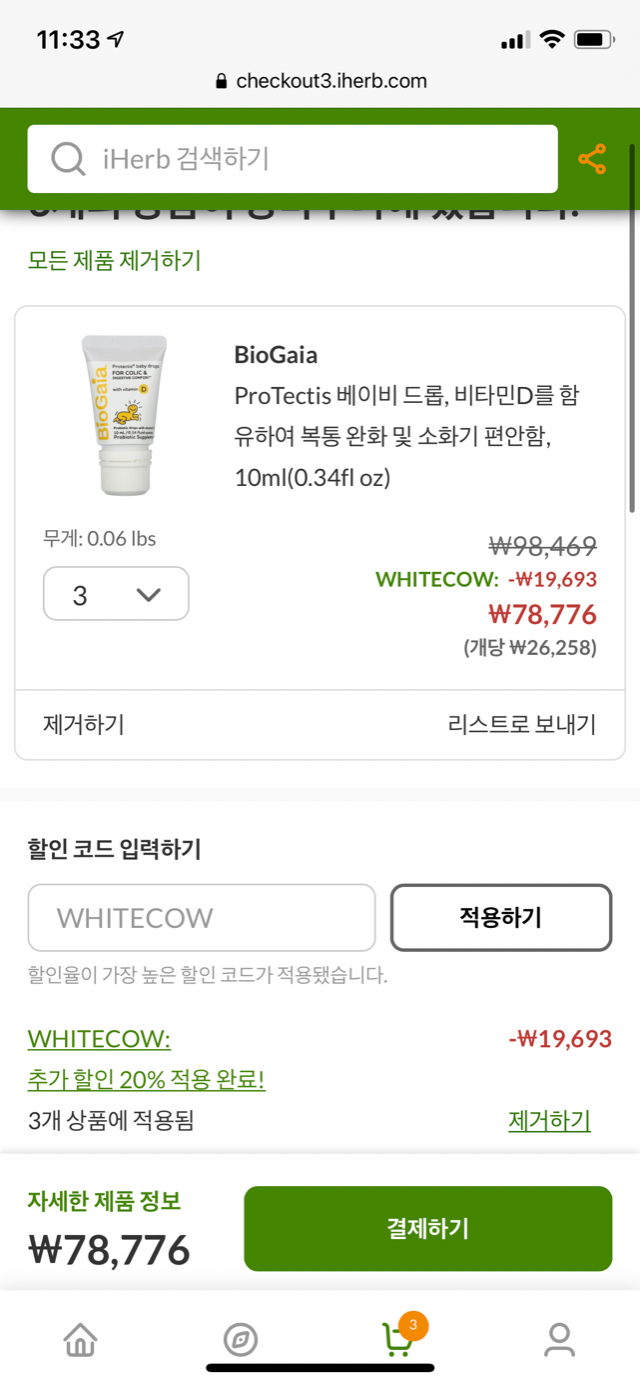Tap 리스트로 보내기 for BioGaia item
This screenshot has height=1386, width=640.
pos(522,725)
